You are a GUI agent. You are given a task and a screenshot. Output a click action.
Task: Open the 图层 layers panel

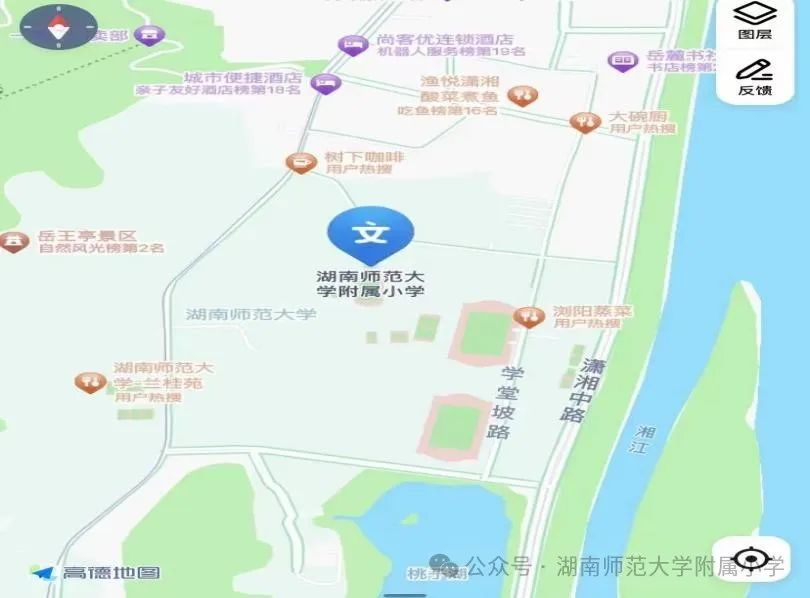click(755, 20)
